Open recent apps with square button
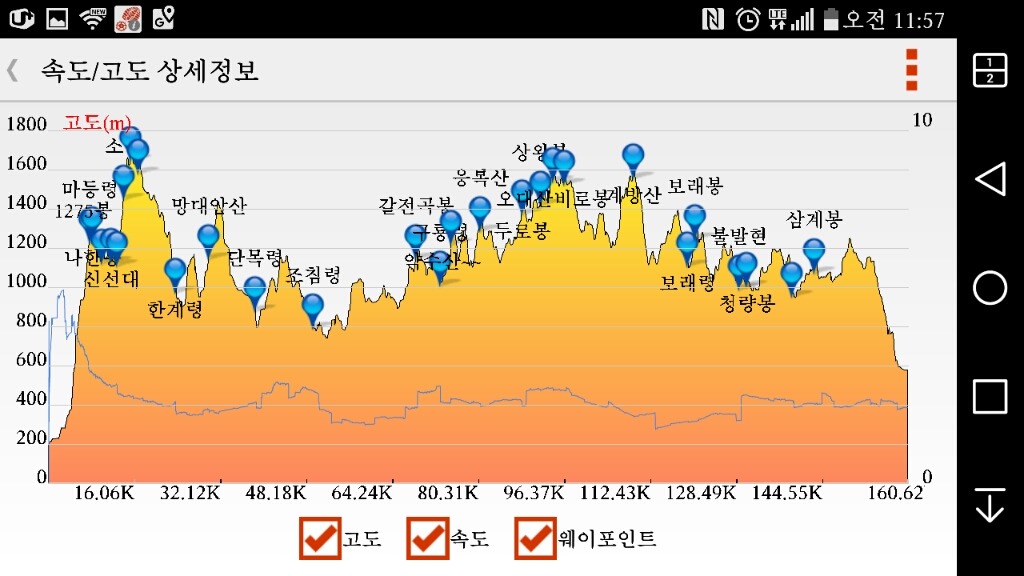 [990, 397]
